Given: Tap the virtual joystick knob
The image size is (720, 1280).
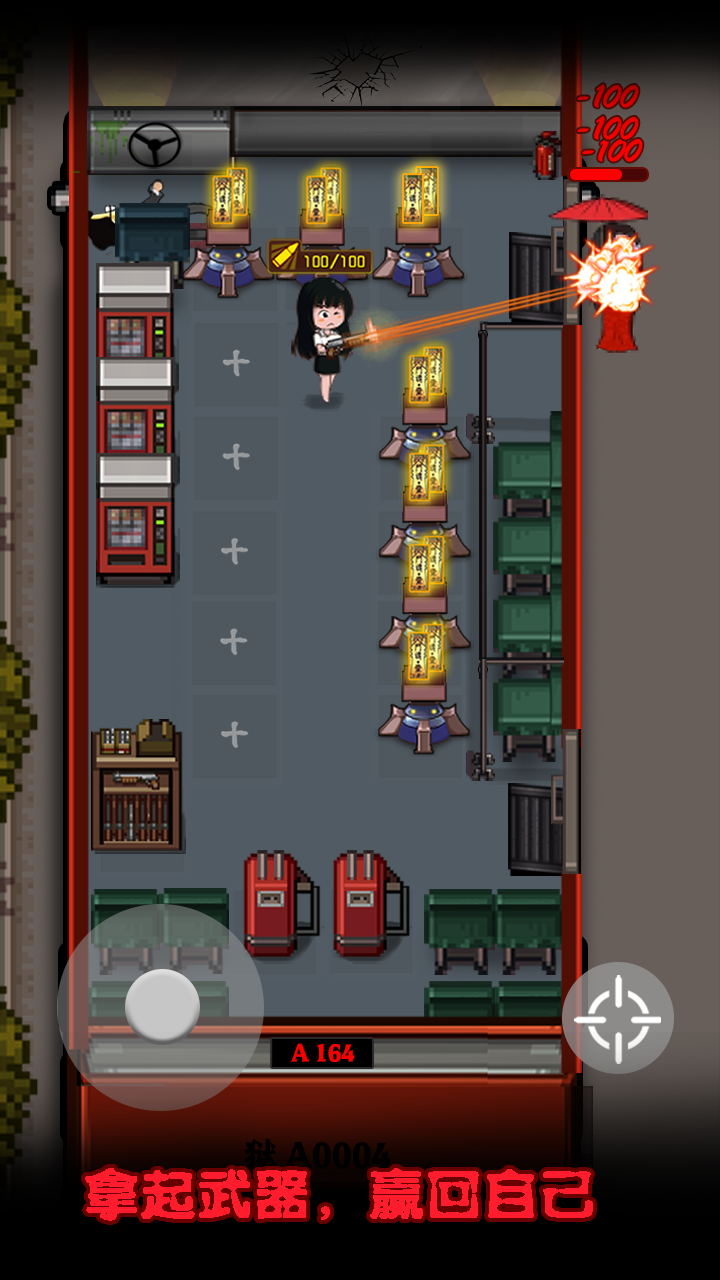Looking at the screenshot, I should click(162, 1004).
